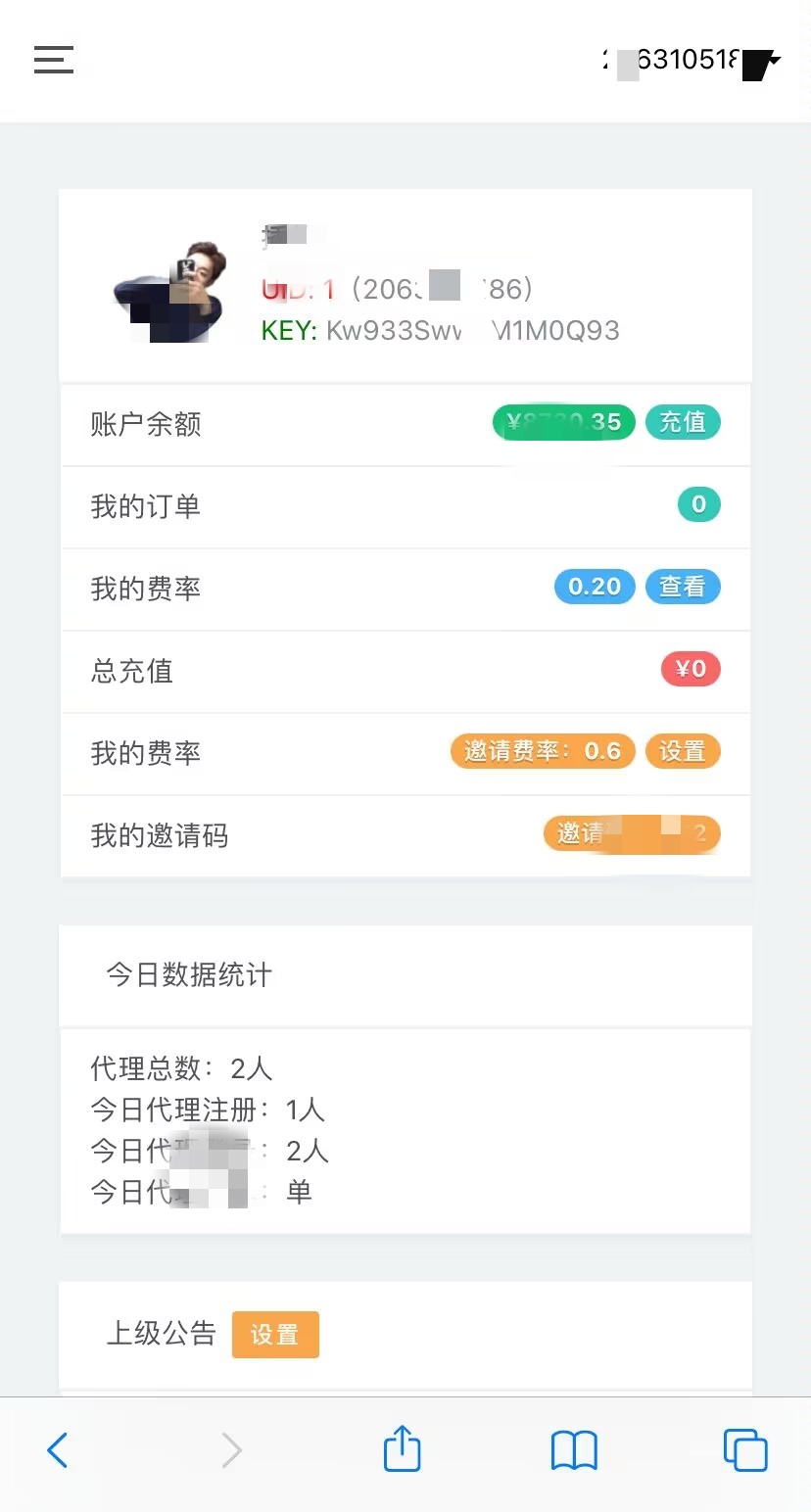
Task: Open the Safari tab switcher
Action: tap(744, 1451)
